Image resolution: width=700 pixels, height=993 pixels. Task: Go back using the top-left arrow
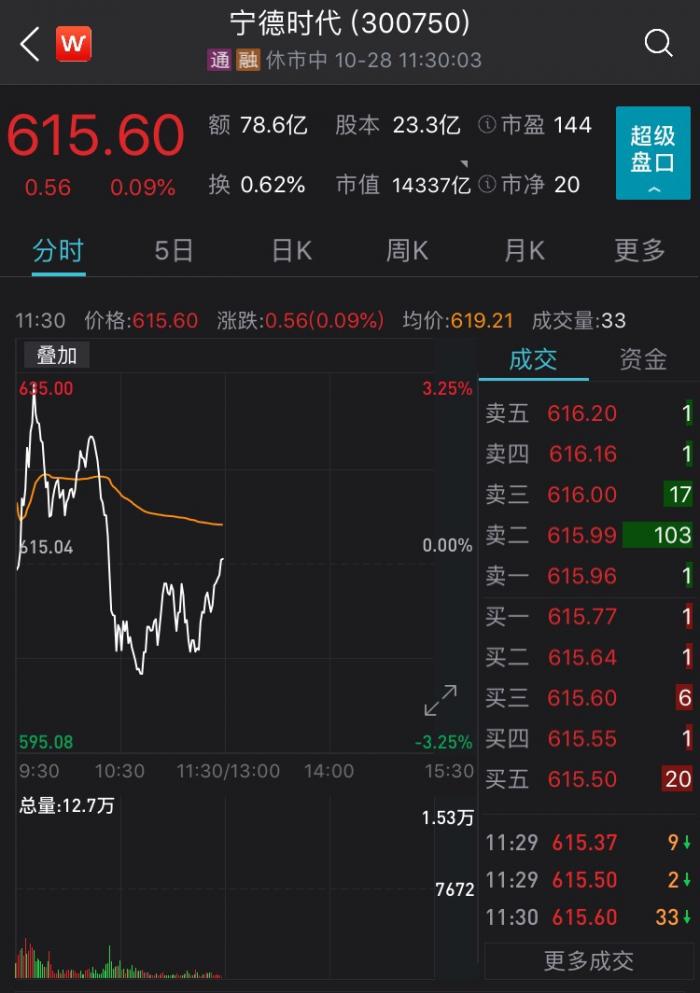coord(30,44)
